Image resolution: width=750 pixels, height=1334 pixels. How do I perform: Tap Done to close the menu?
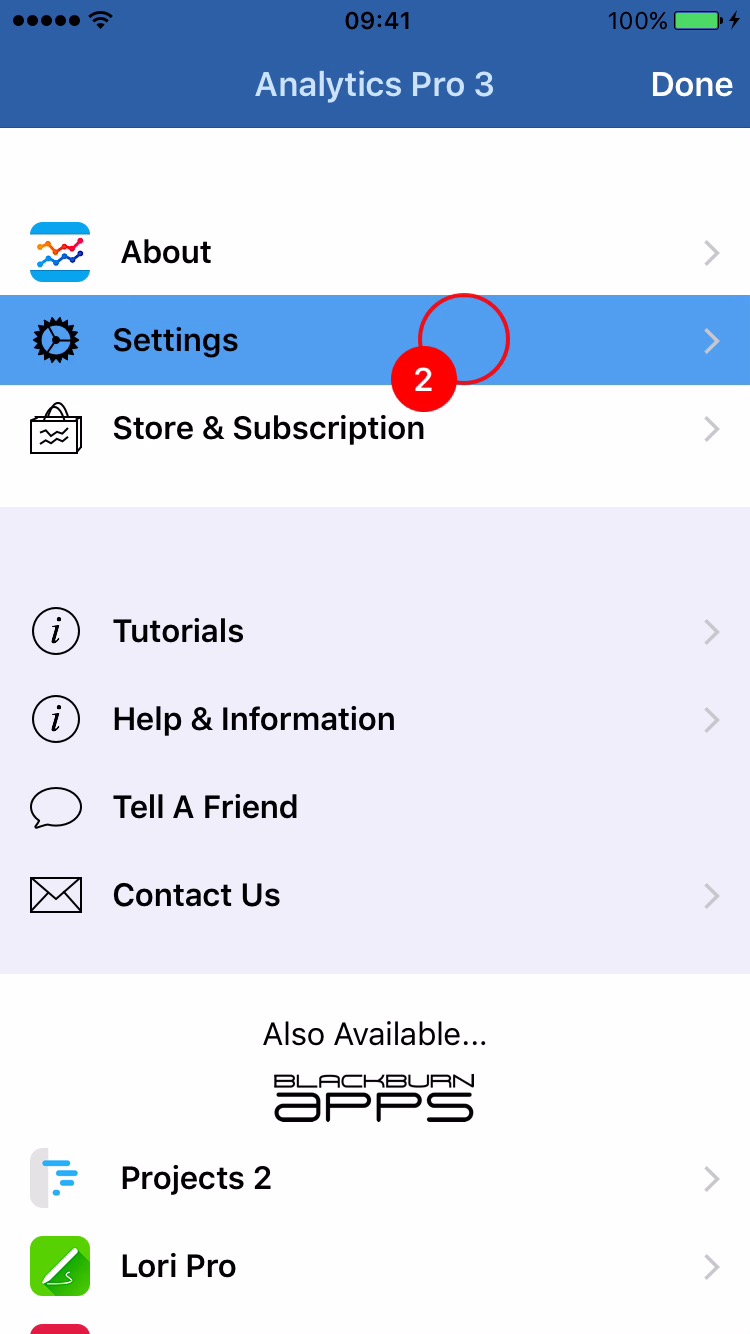click(691, 85)
